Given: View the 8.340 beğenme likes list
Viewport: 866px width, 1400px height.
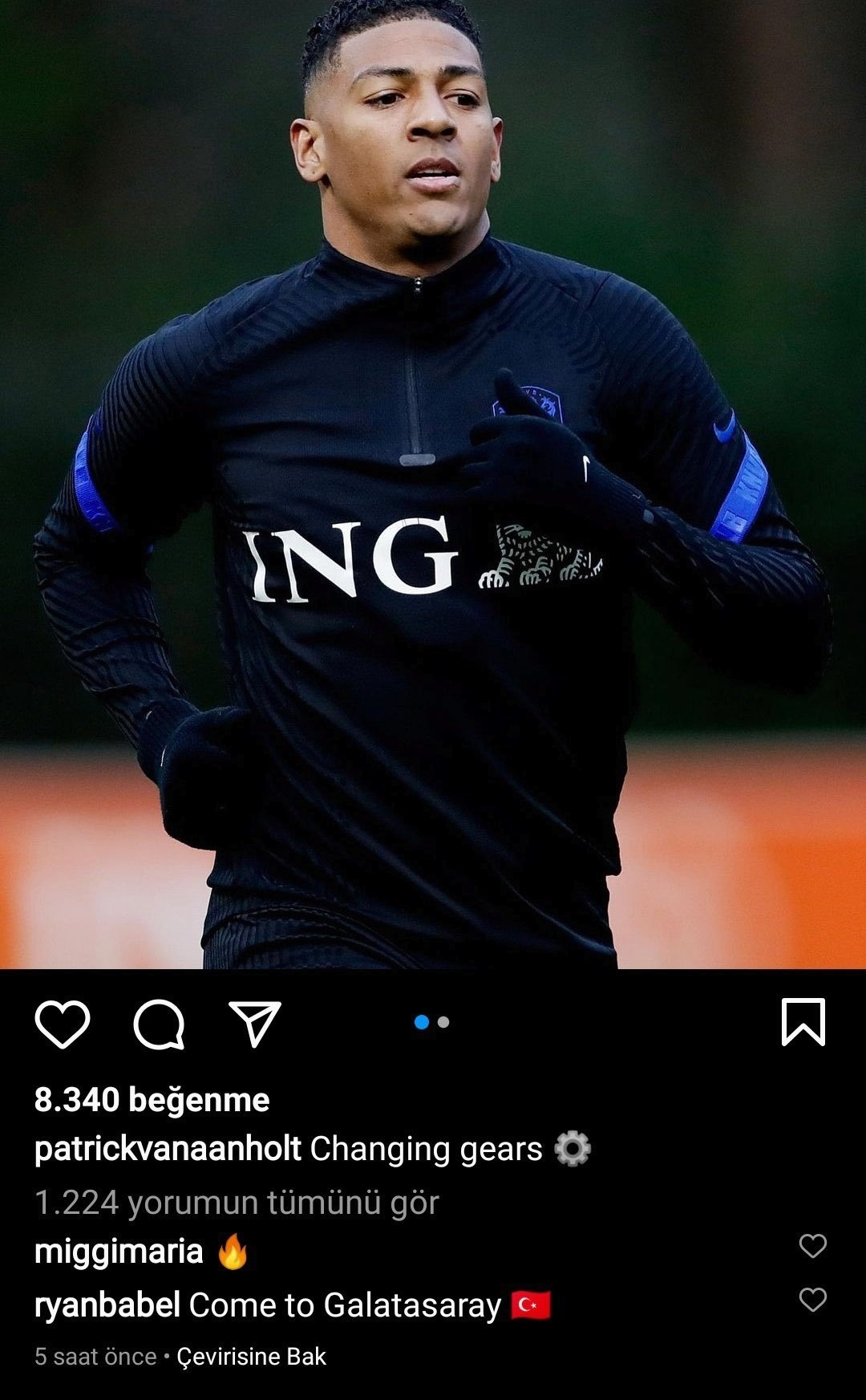Looking at the screenshot, I should (x=152, y=1100).
